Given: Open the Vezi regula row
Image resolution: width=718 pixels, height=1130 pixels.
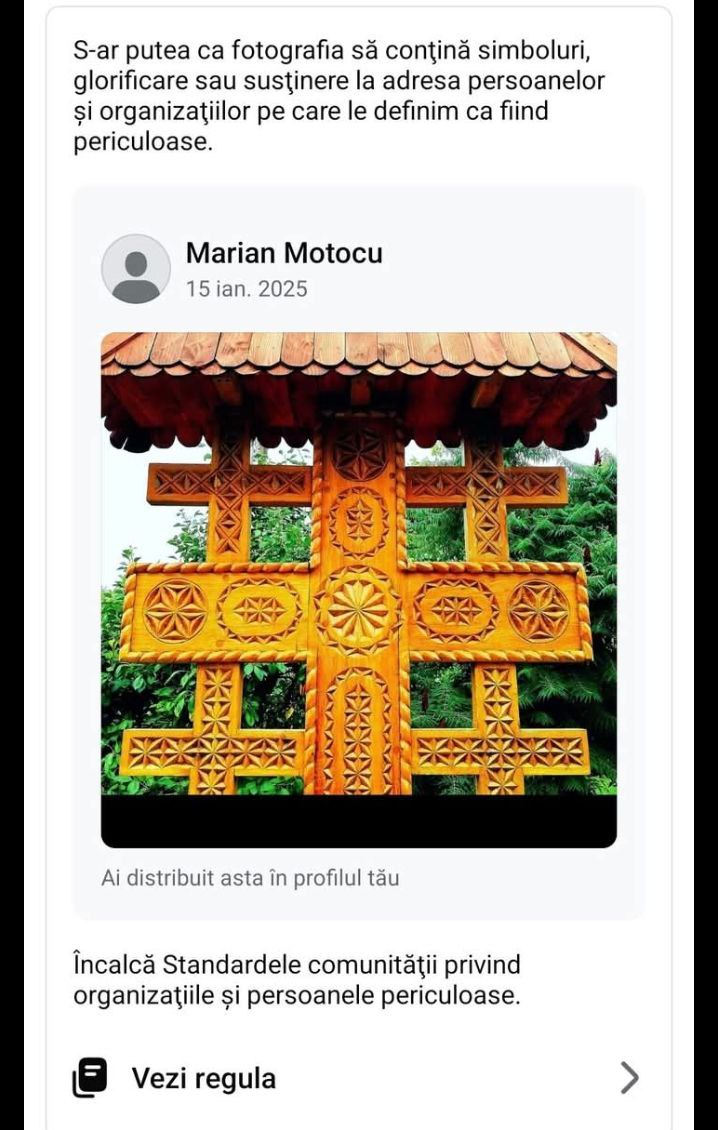Looking at the screenshot, I should (x=358, y=1078).
